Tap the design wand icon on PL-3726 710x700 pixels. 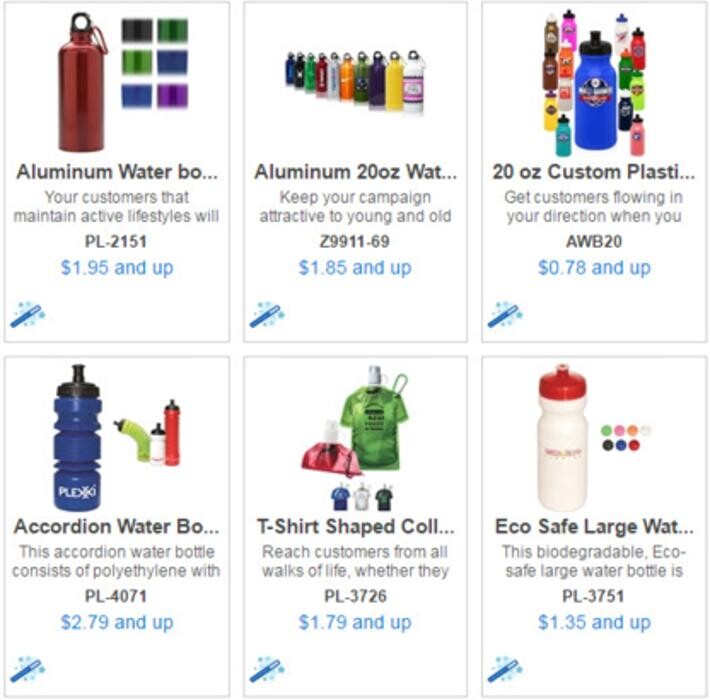[x=266, y=668]
